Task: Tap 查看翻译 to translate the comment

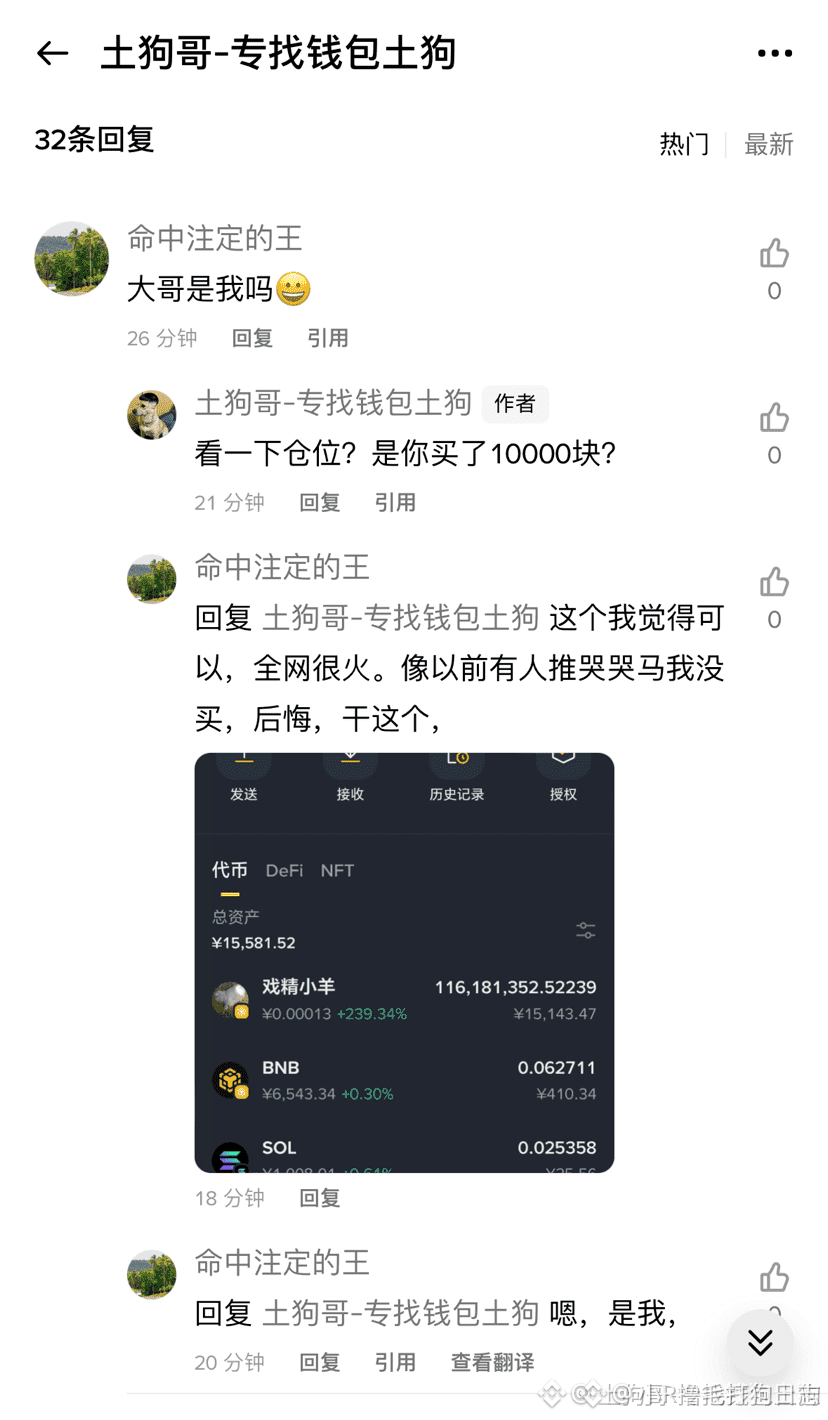Action: 492,1362
